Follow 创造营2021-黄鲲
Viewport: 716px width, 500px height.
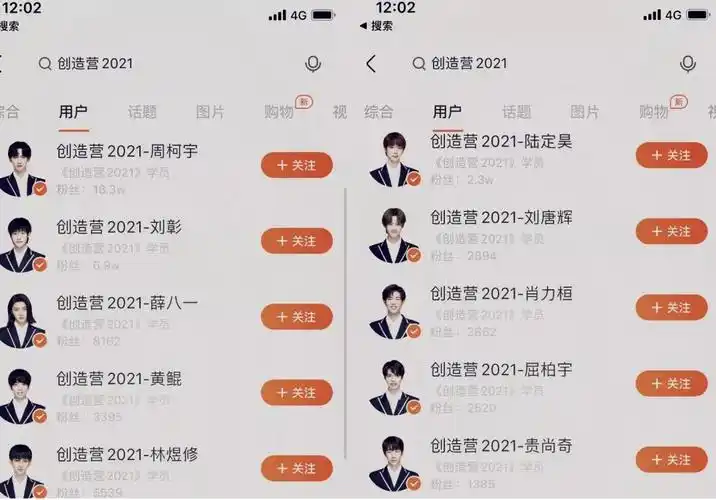pos(296,393)
